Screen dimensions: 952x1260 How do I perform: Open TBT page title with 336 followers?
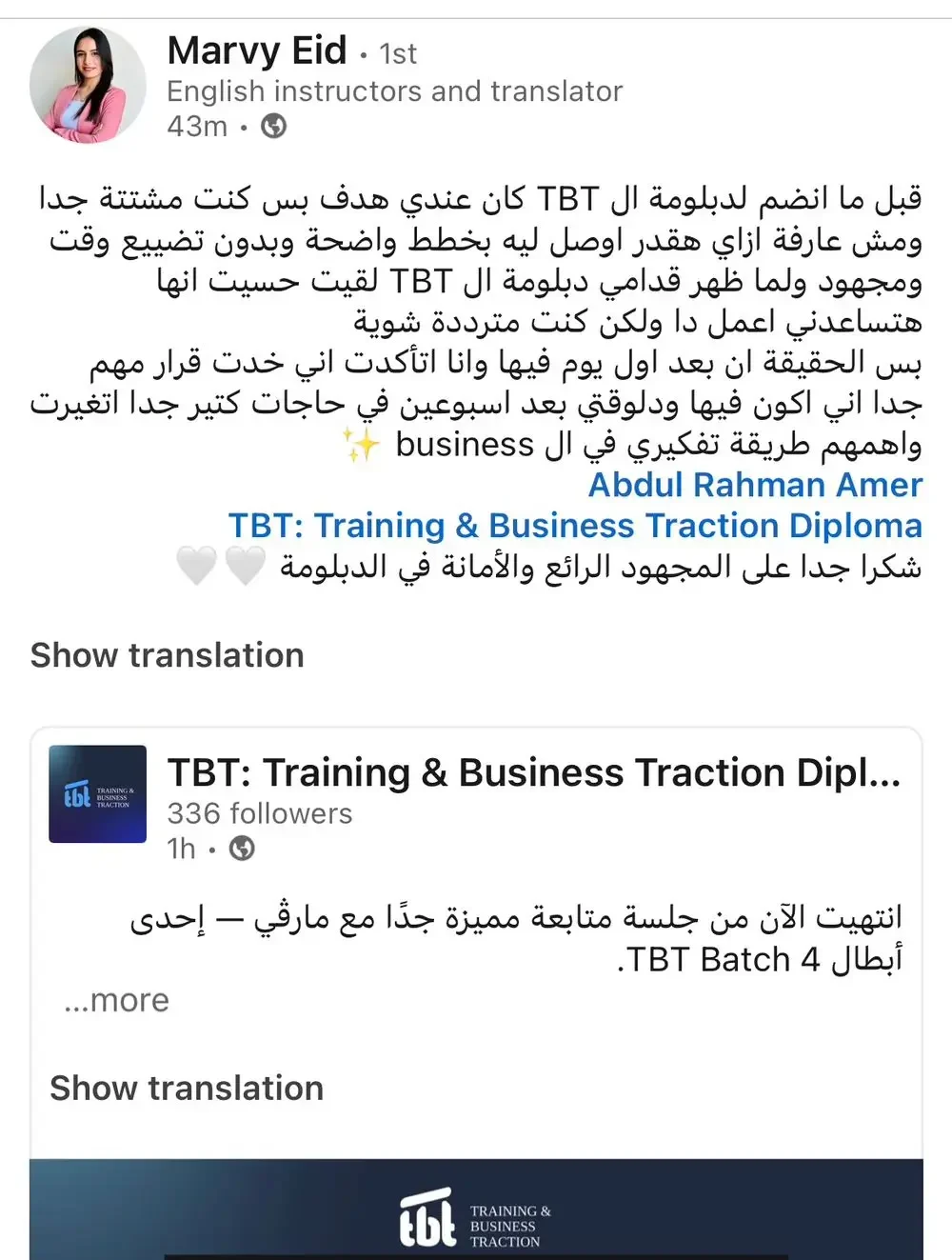pyautogui.click(x=533, y=772)
